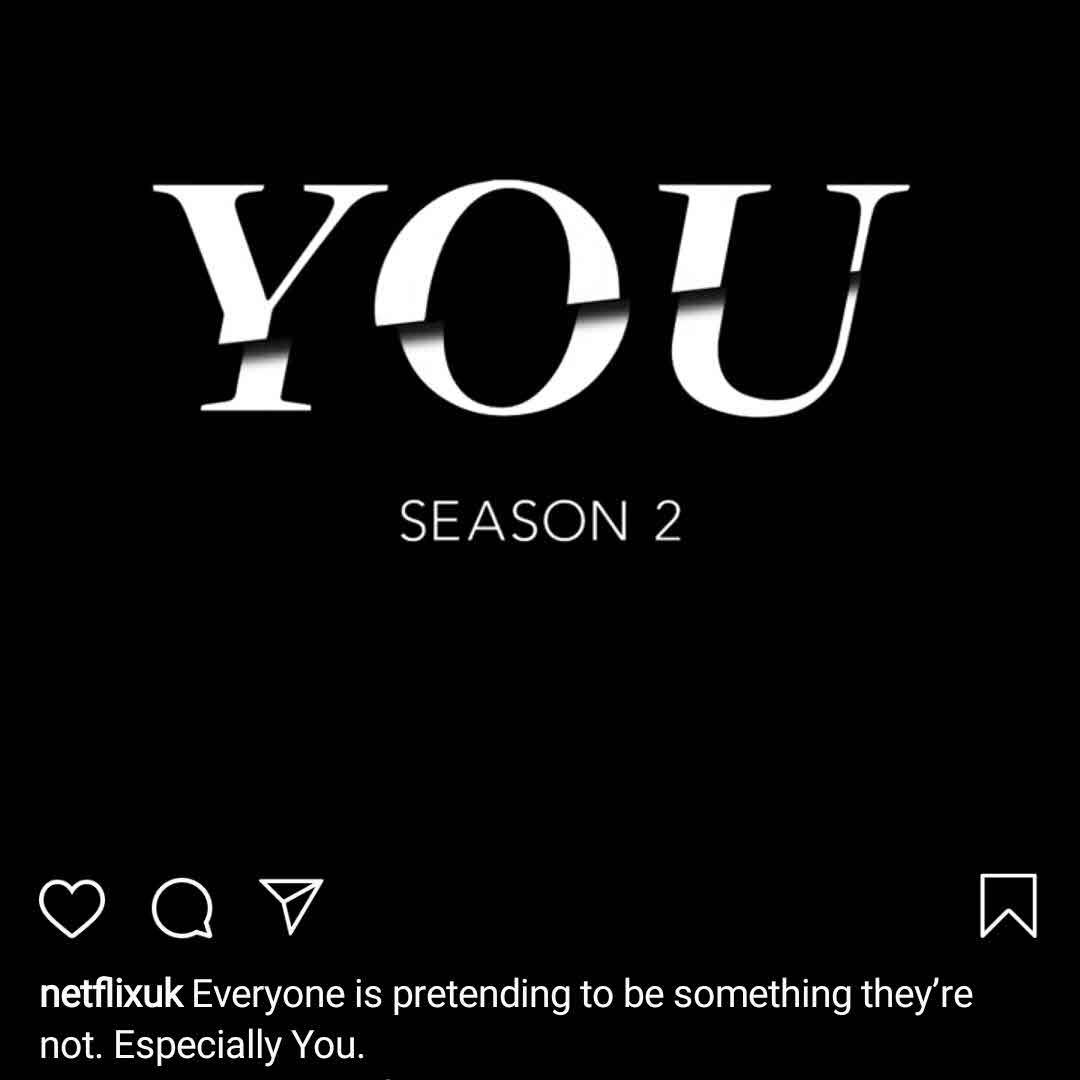Open the netflixuk profile from the caption
Viewport: 1080px width, 1080px height.
pyautogui.click(x=111, y=995)
